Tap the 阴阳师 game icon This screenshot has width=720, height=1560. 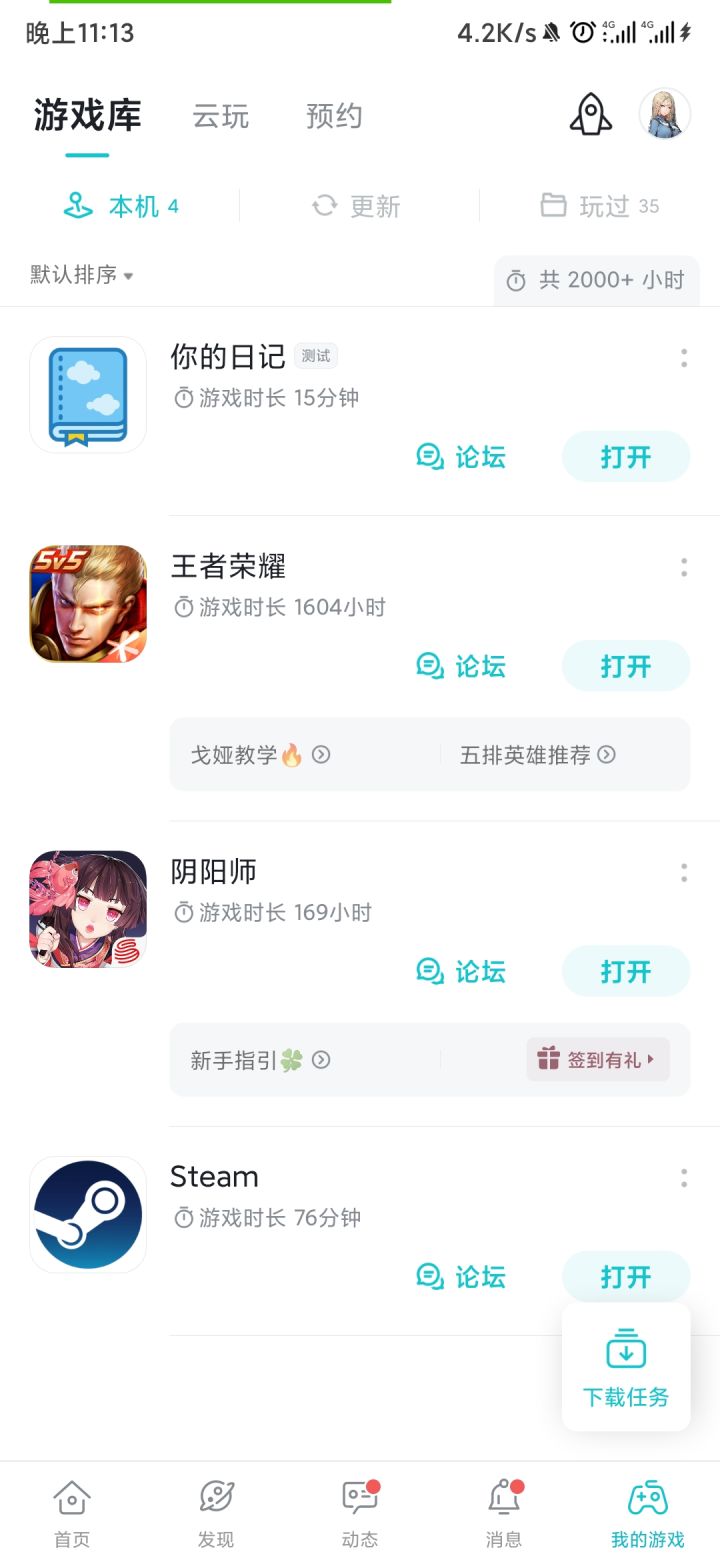pos(87,909)
